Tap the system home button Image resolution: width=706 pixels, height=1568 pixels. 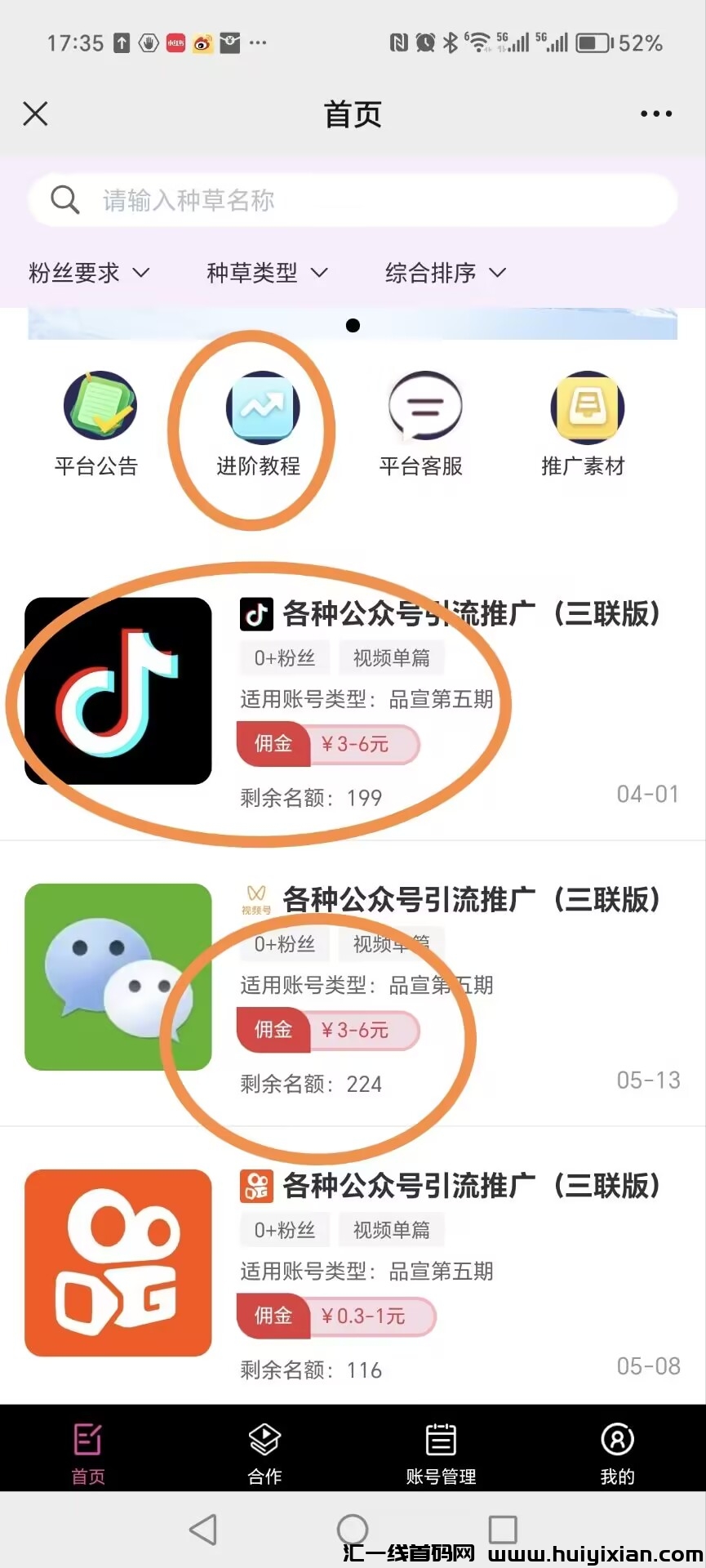(353, 1529)
